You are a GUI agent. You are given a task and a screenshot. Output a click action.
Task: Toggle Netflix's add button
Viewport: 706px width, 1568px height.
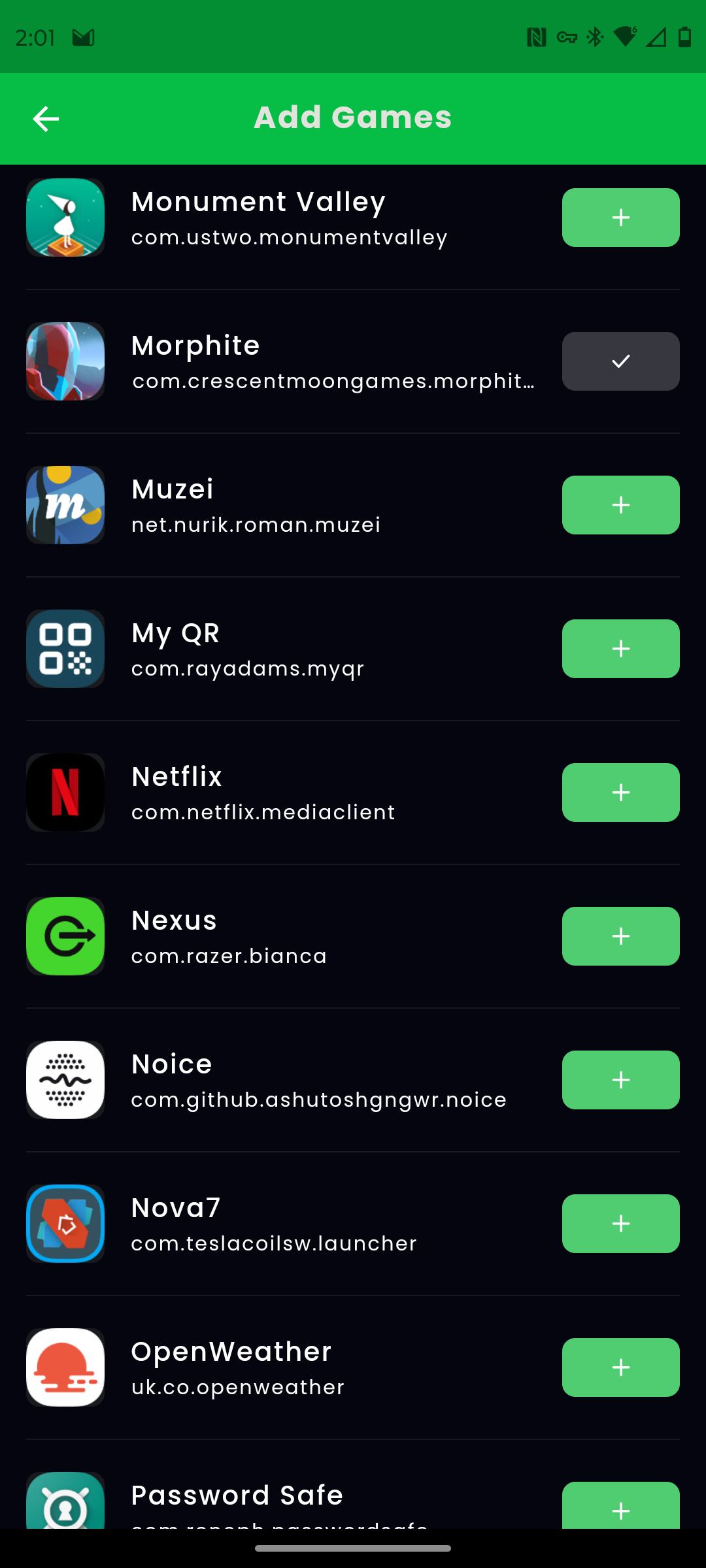[620, 792]
